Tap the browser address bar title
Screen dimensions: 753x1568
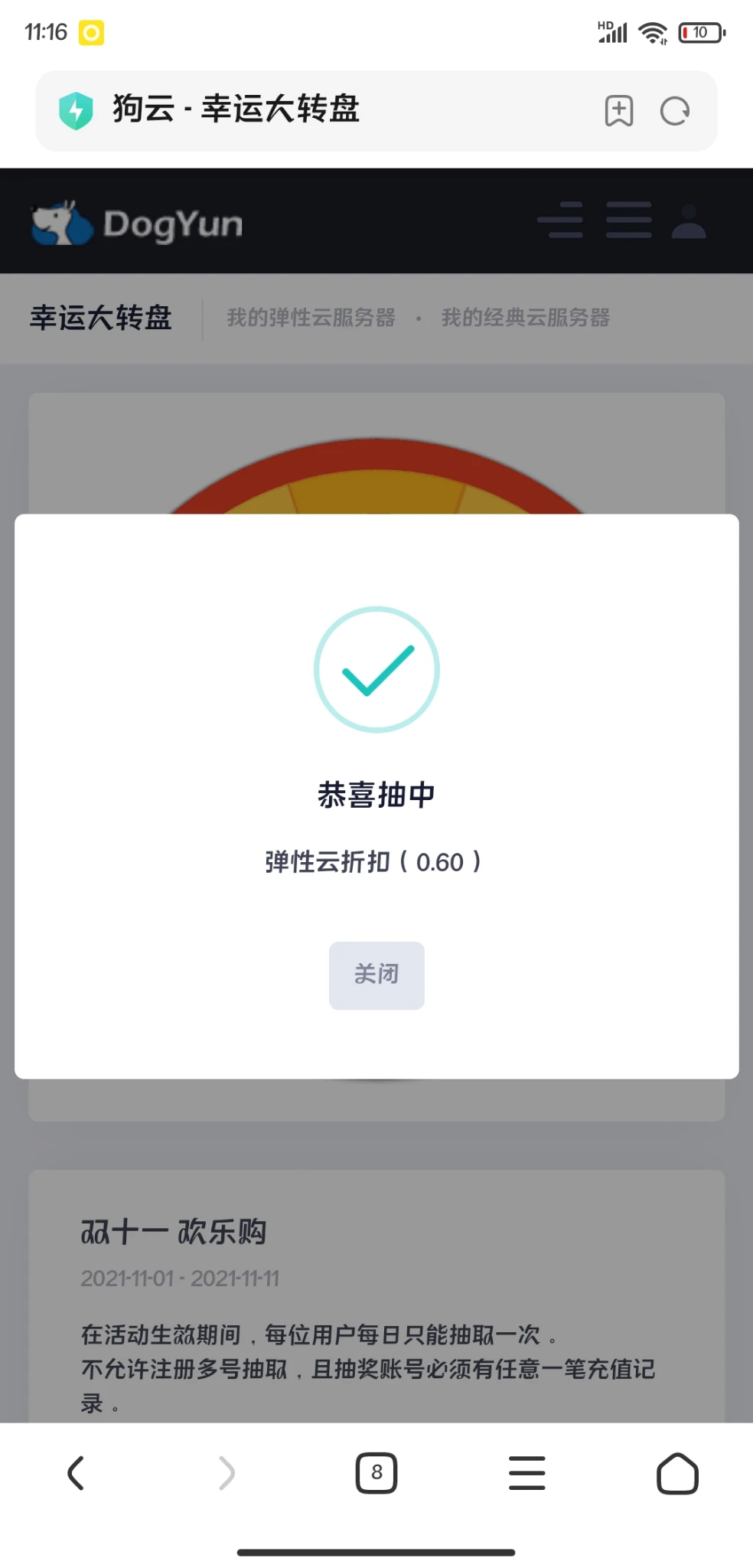[236, 109]
